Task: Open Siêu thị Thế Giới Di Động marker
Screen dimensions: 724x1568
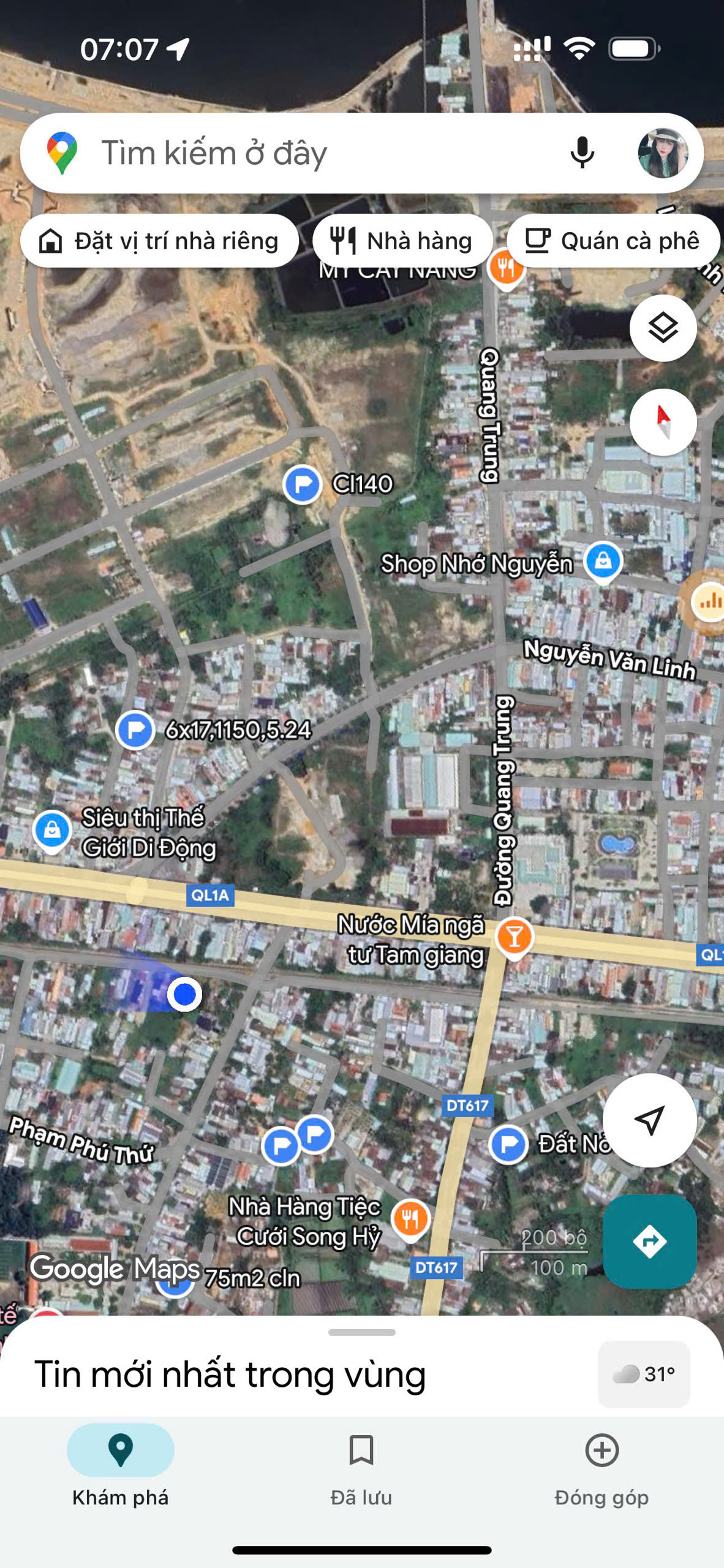Action: point(52,831)
